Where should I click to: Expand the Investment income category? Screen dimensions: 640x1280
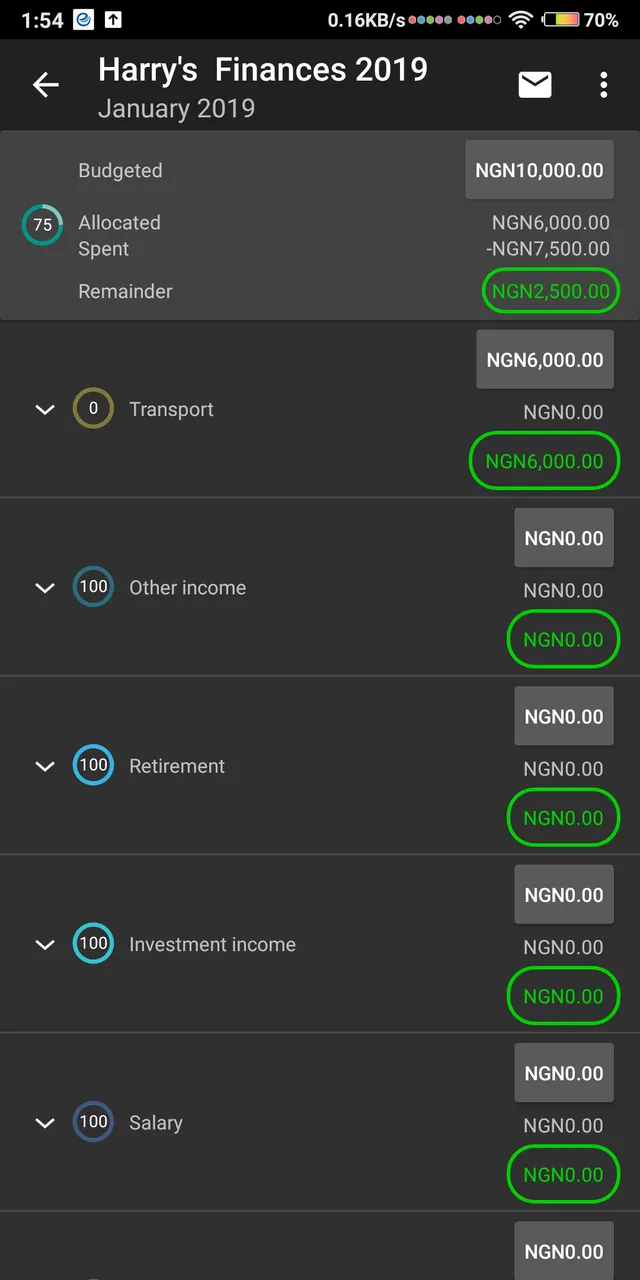coord(45,944)
